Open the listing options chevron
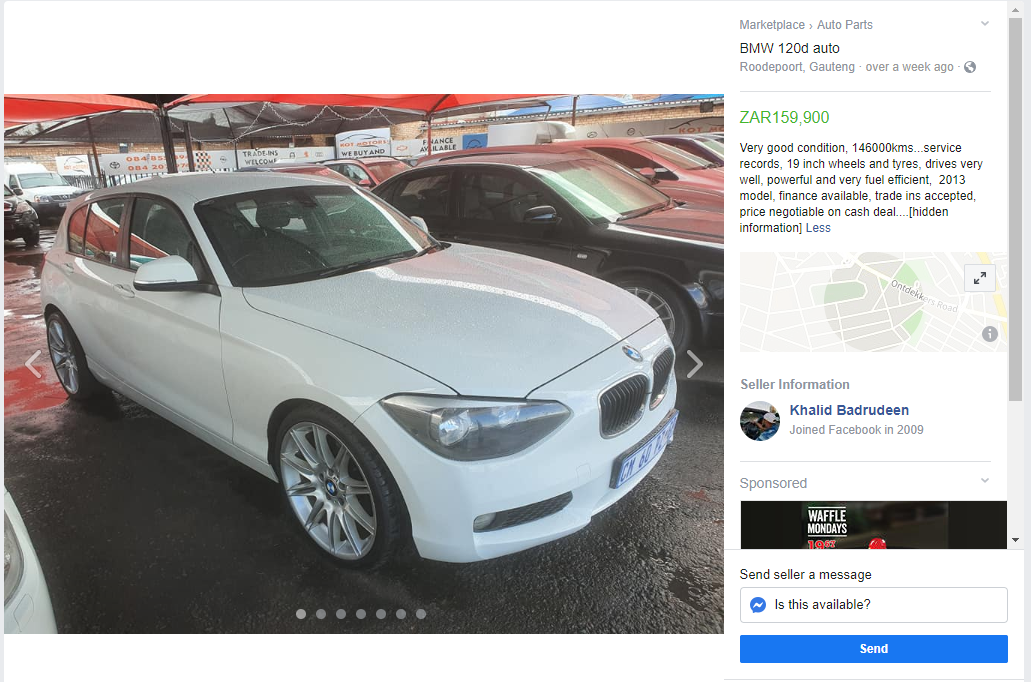 (984, 24)
